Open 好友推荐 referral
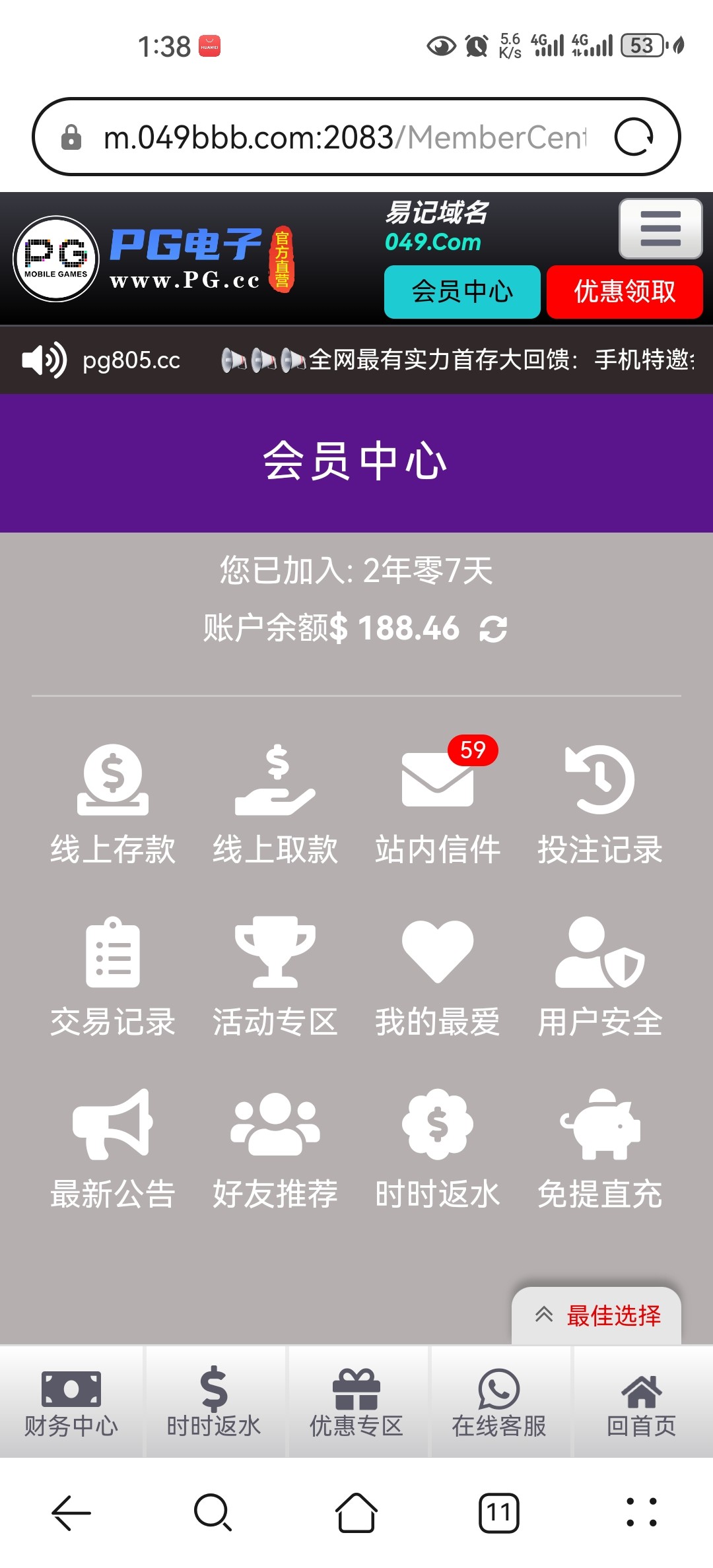713x1568 pixels. click(x=275, y=1150)
